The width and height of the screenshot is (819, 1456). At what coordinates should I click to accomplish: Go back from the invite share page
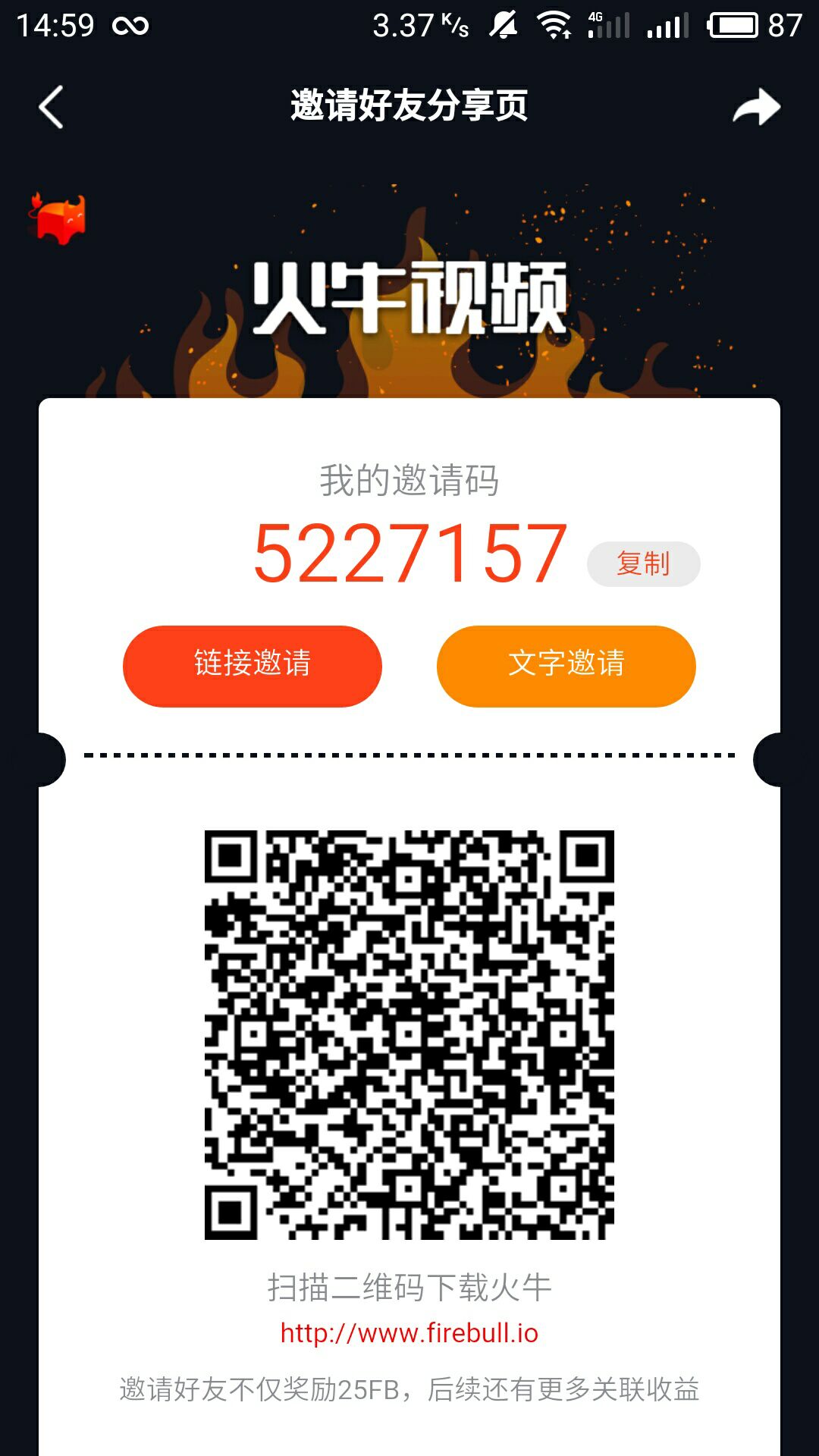pos(52,107)
